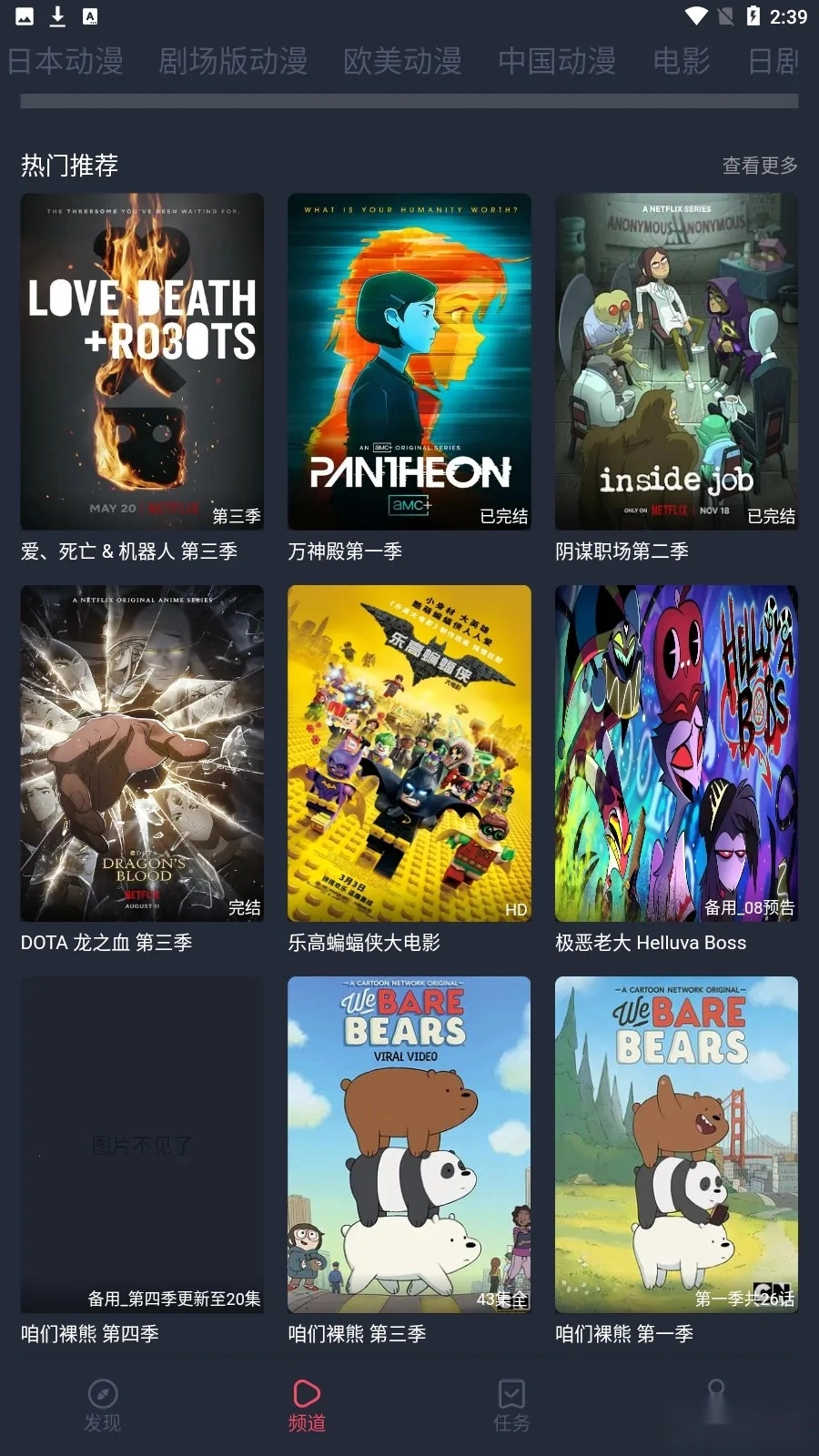Open DOTA 龙之血 第三季
This screenshot has height=1456, width=819.
click(x=142, y=753)
